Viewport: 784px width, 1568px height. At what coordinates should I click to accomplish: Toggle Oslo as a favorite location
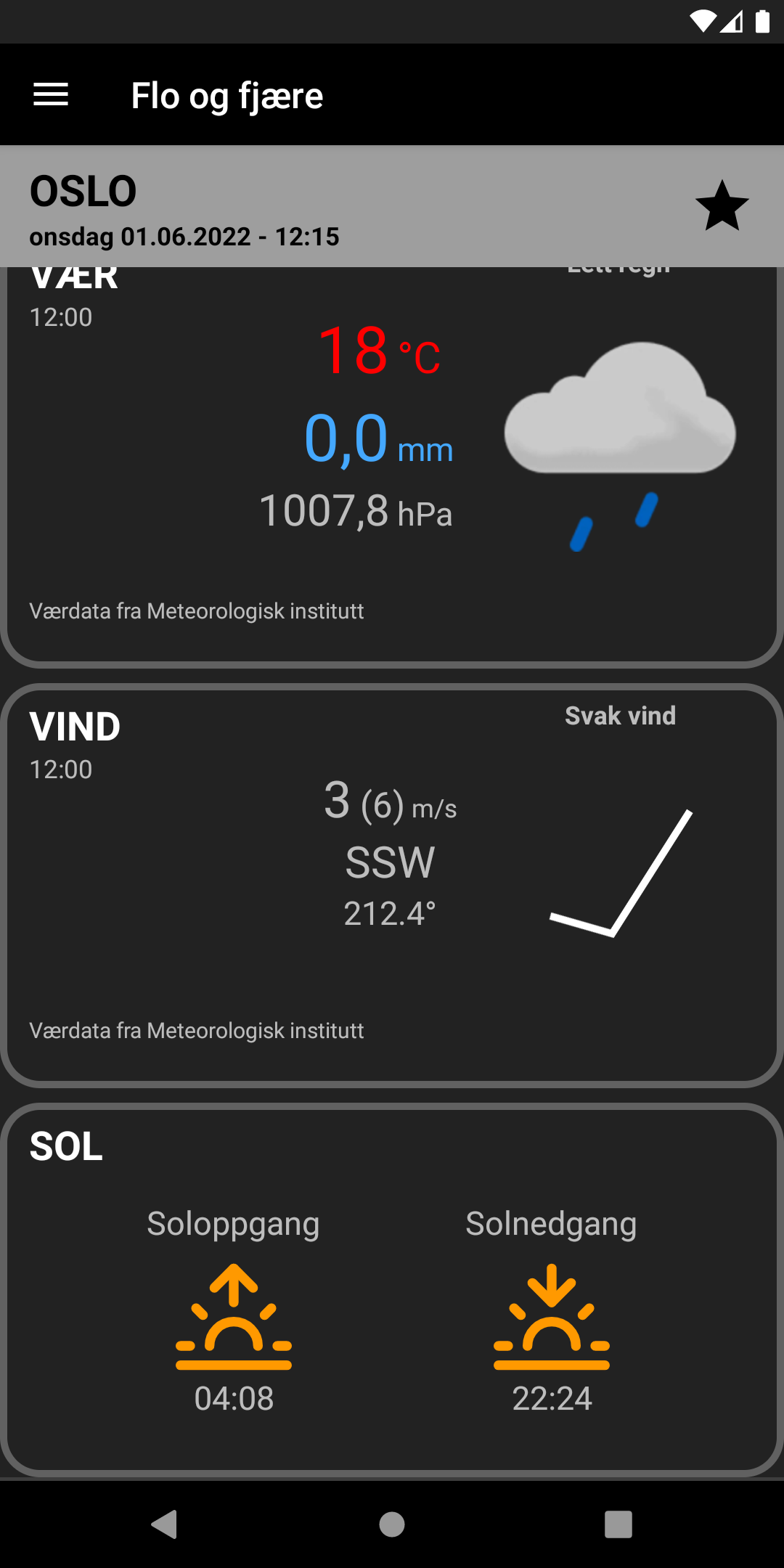coord(722,205)
